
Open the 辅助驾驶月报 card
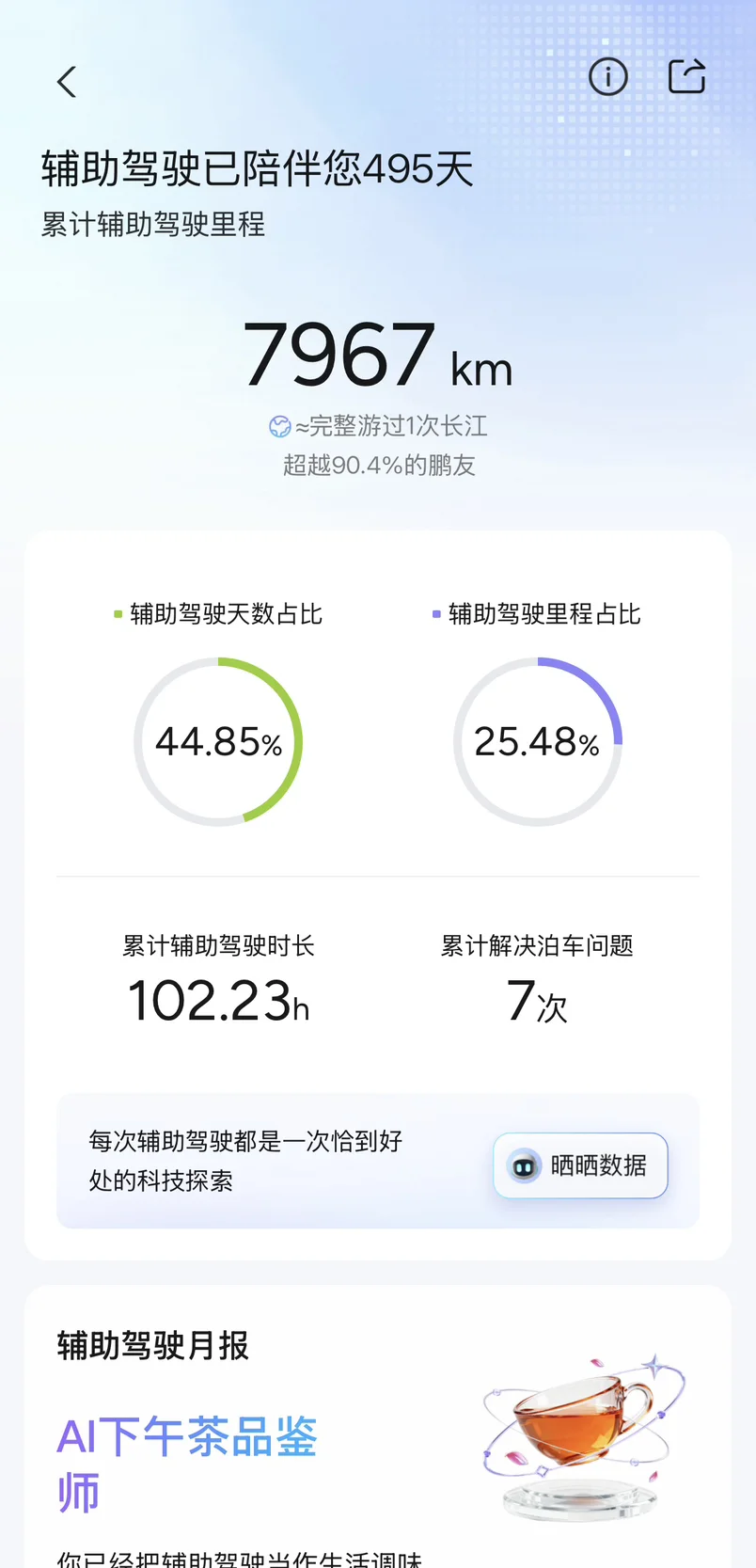[x=378, y=1426]
